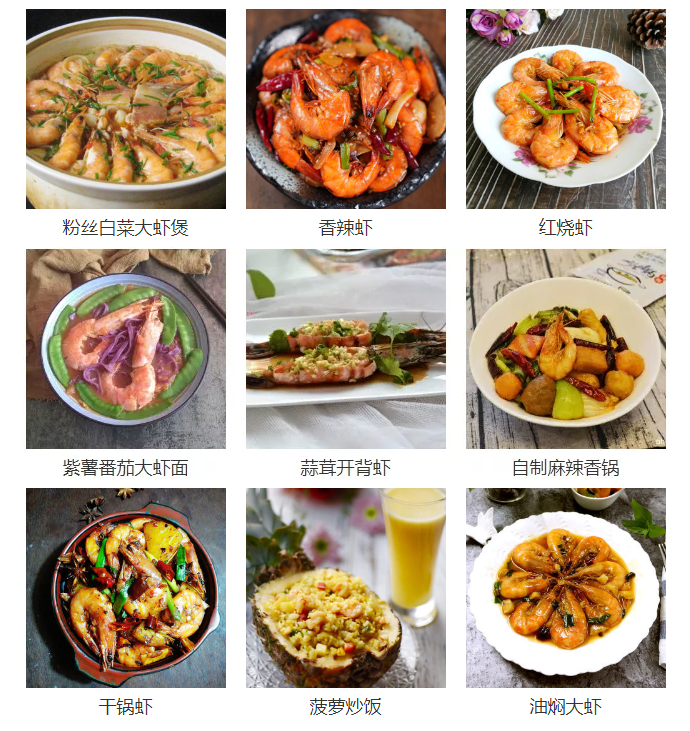View the 干锅虾 recipe

(x=126, y=588)
